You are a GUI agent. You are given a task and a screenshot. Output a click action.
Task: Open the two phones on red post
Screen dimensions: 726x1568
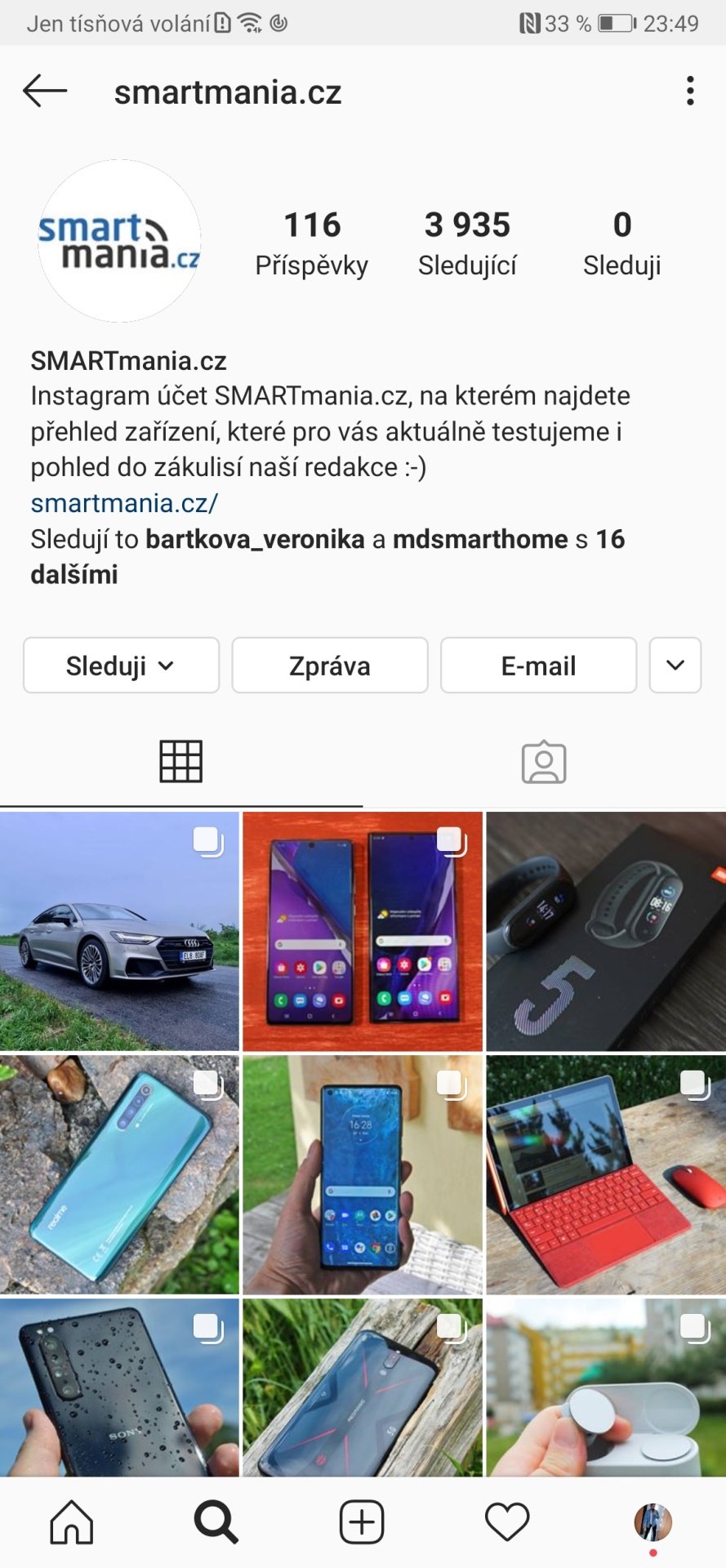tap(363, 931)
